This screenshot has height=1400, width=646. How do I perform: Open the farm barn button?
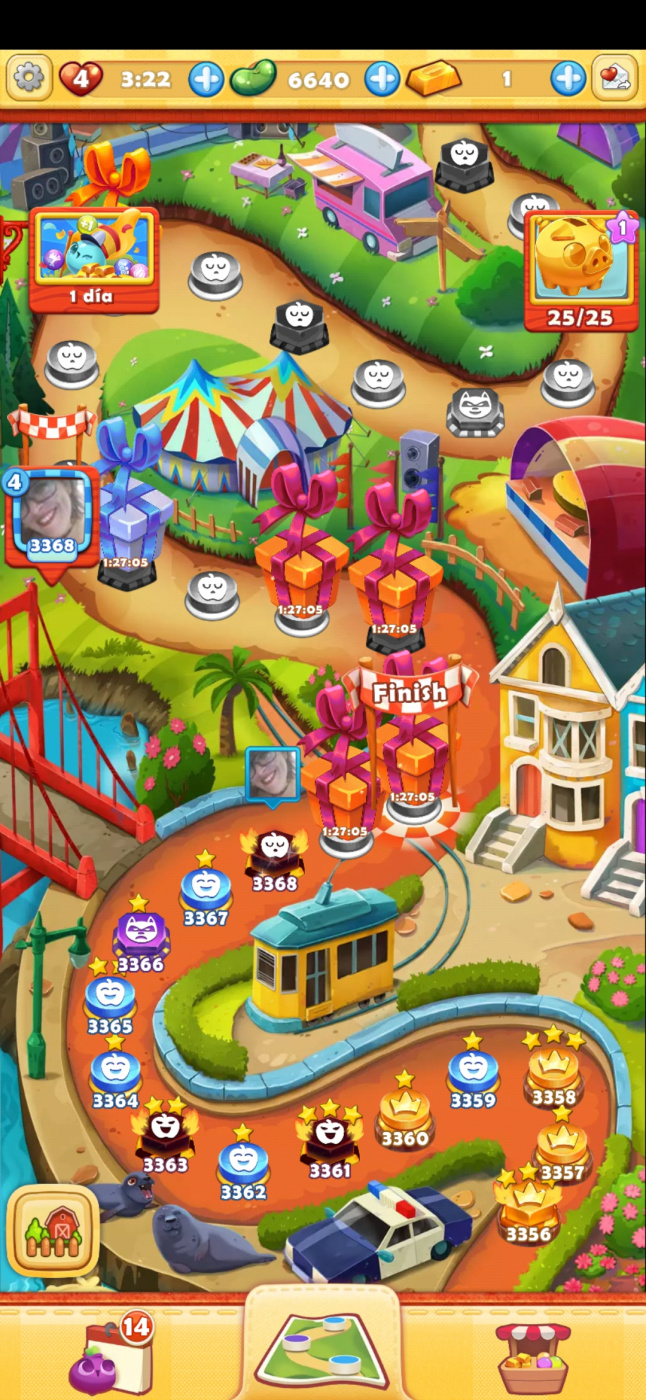tap(53, 1231)
